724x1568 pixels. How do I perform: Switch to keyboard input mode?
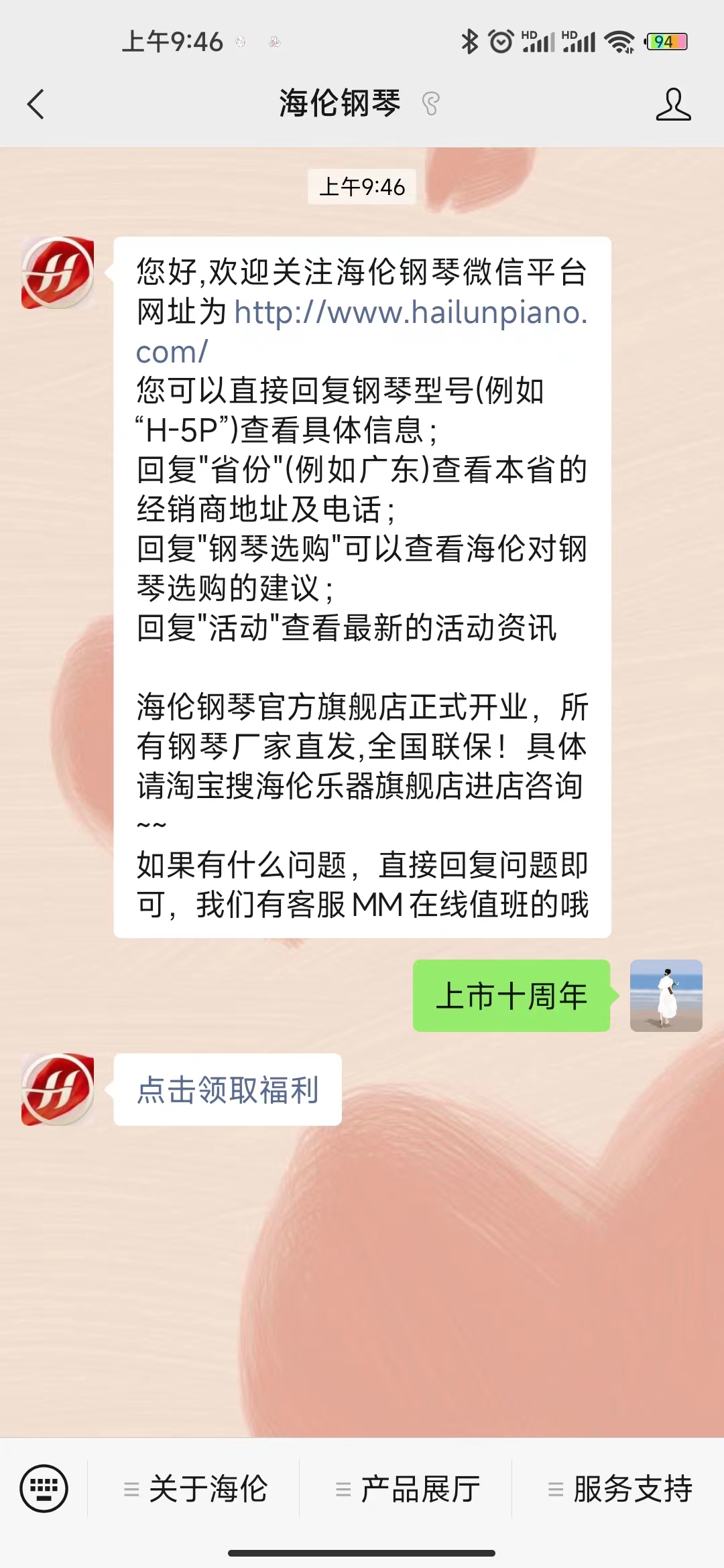click(44, 1489)
